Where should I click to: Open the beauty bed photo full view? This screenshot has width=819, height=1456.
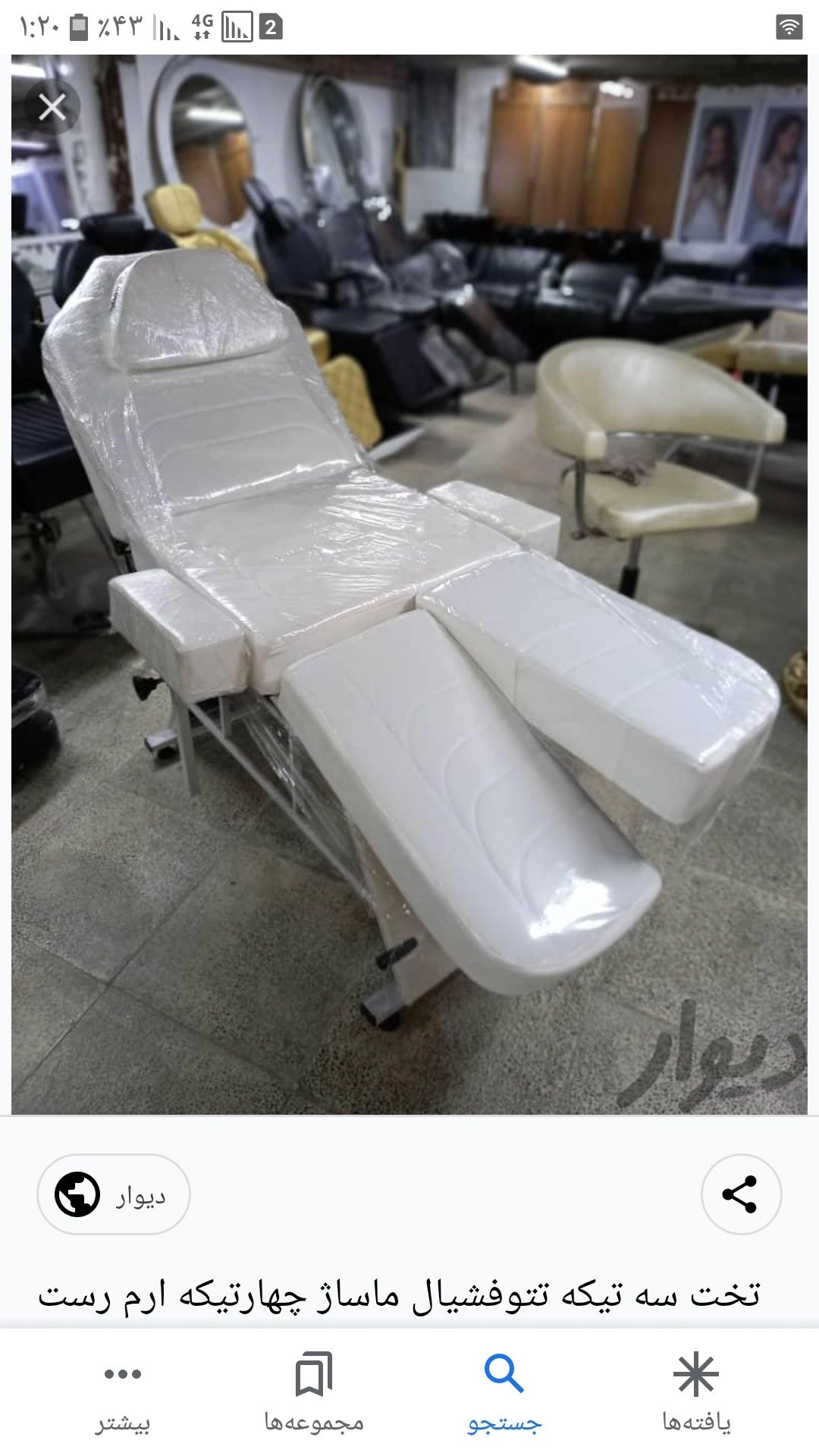pos(409,584)
